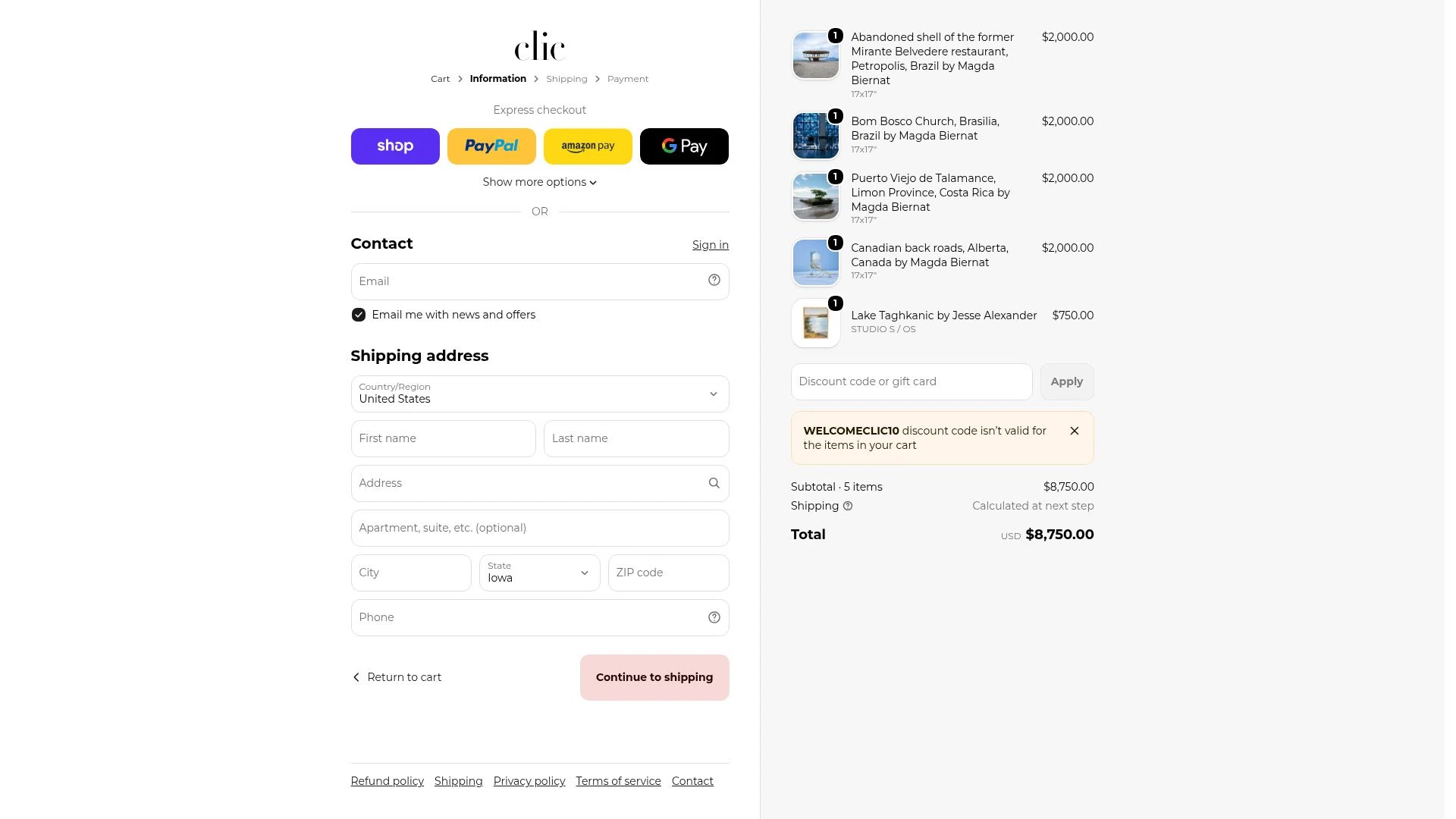Viewport: 1456px width, 819px height.
Task: Tap the ZIP code field
Action: tap(669, 573)
